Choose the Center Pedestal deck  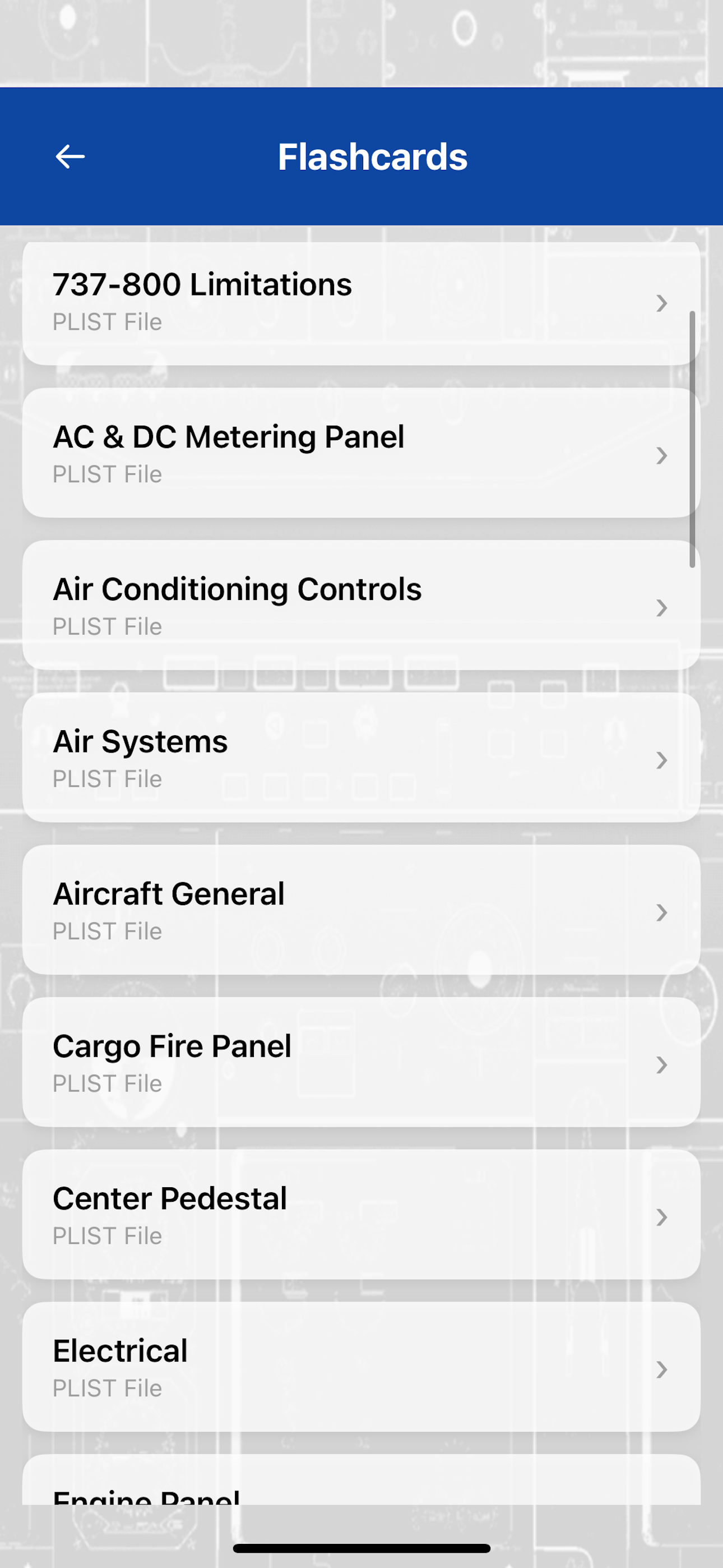[361, 1214]
